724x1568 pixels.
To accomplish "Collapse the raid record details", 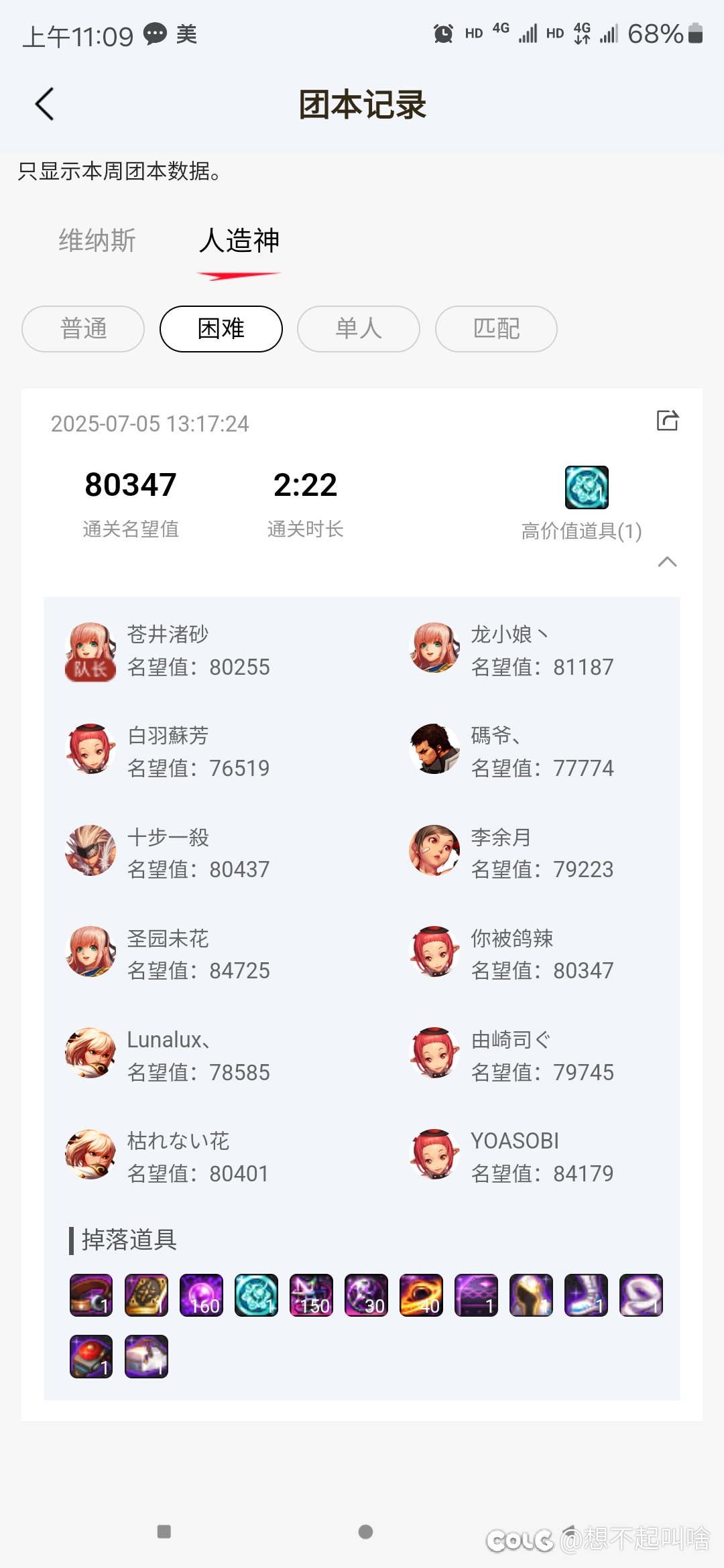I will [x=668, y=562].
